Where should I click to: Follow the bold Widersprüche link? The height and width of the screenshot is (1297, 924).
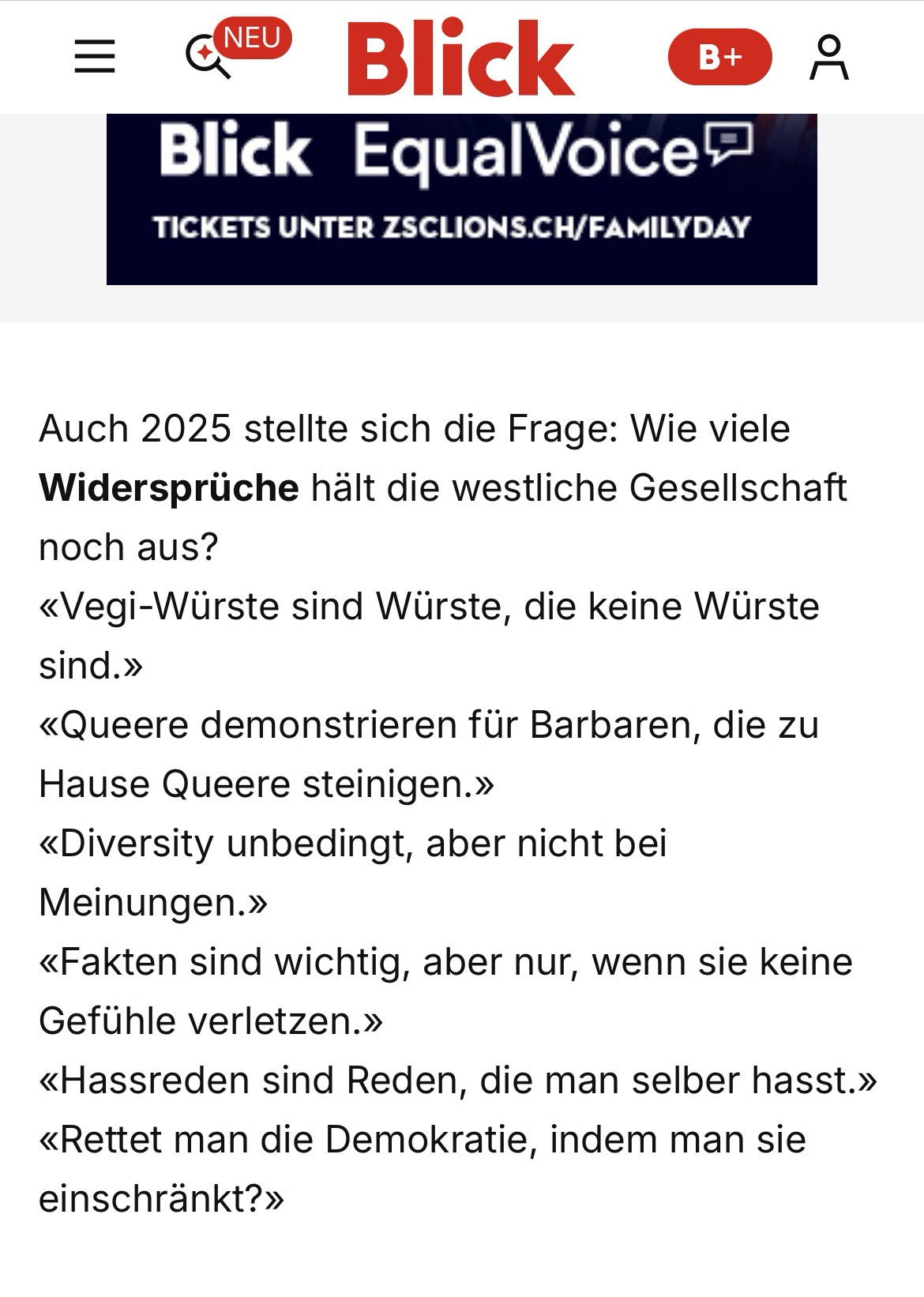point(169,488)
